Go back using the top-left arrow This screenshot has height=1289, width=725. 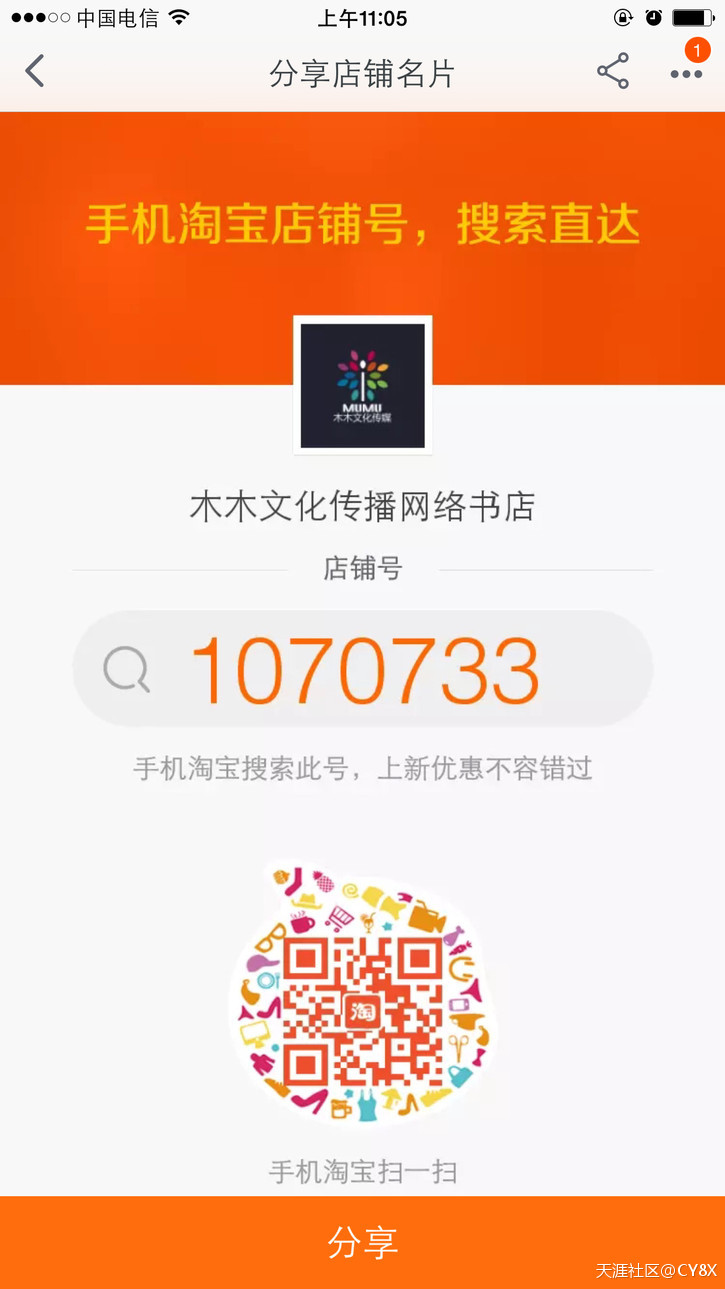[36, 72]
